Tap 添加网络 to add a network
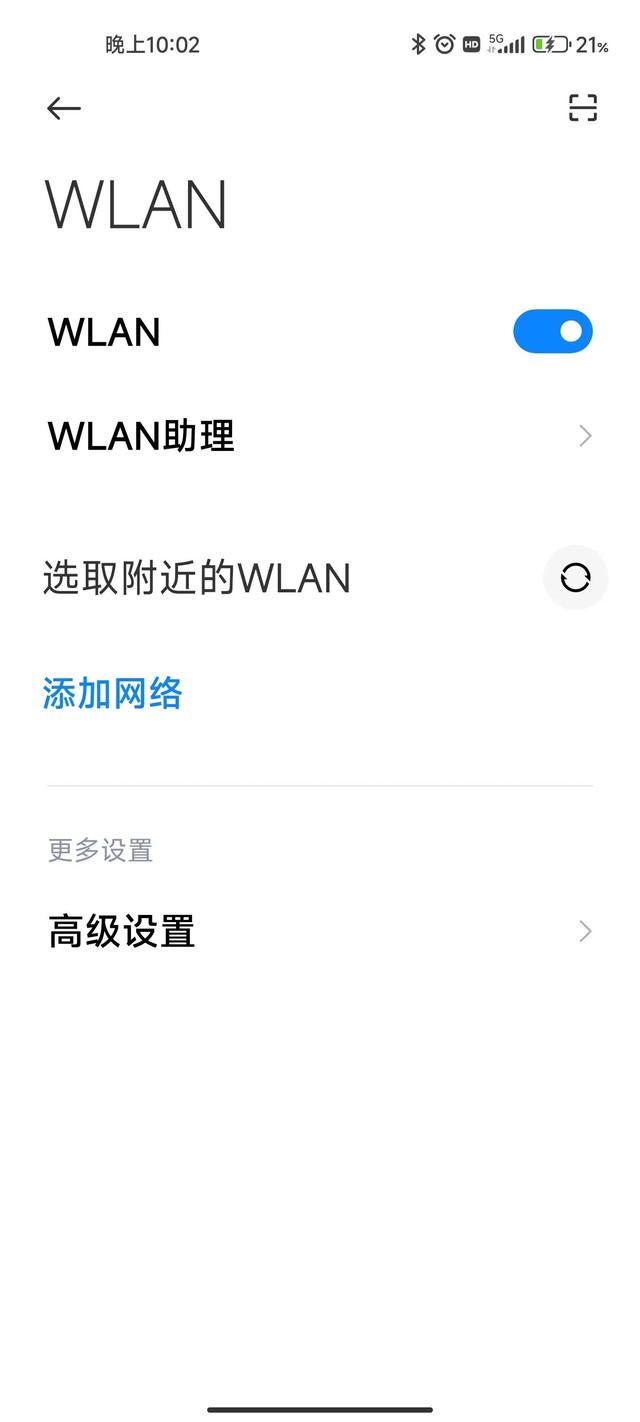640x1422 pixels. tap(112, 693)
